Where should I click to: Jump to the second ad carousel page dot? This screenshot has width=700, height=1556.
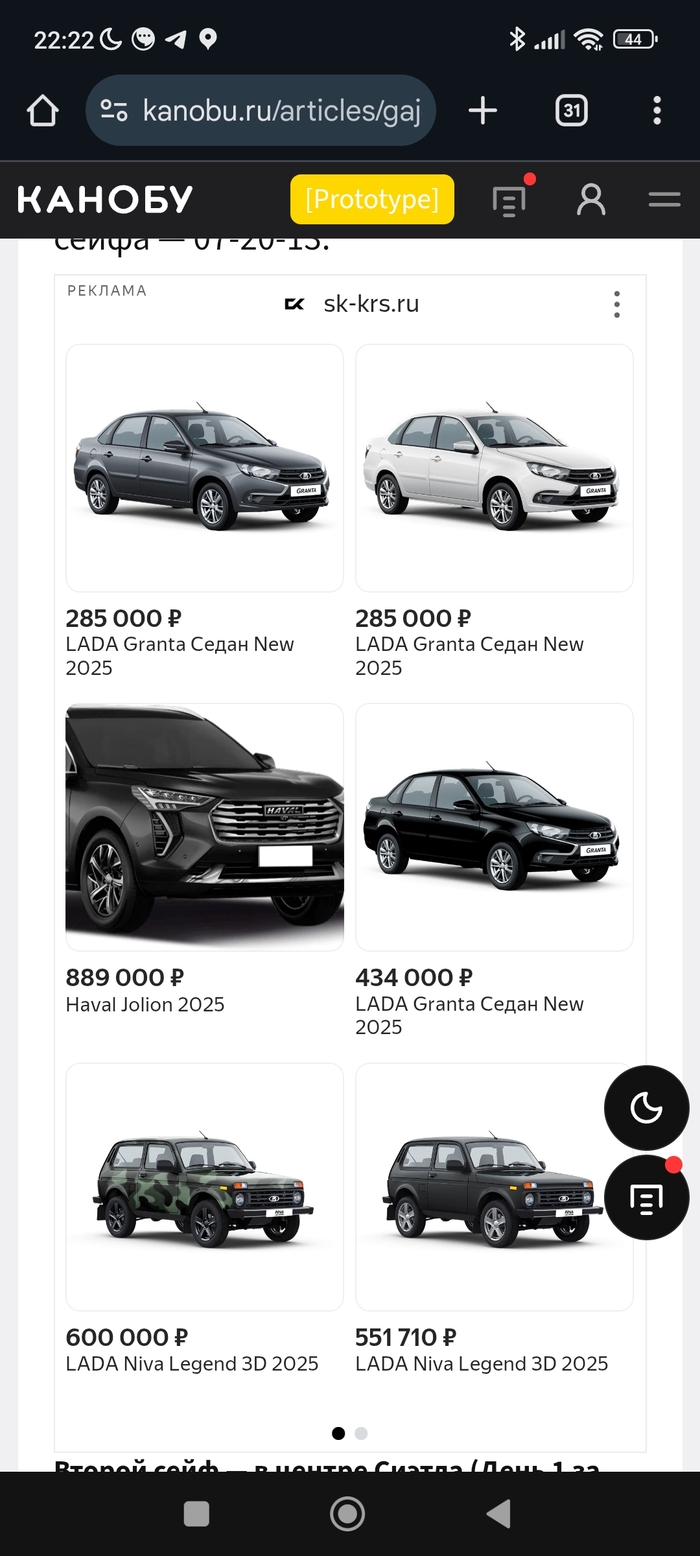coord(361,1433)
